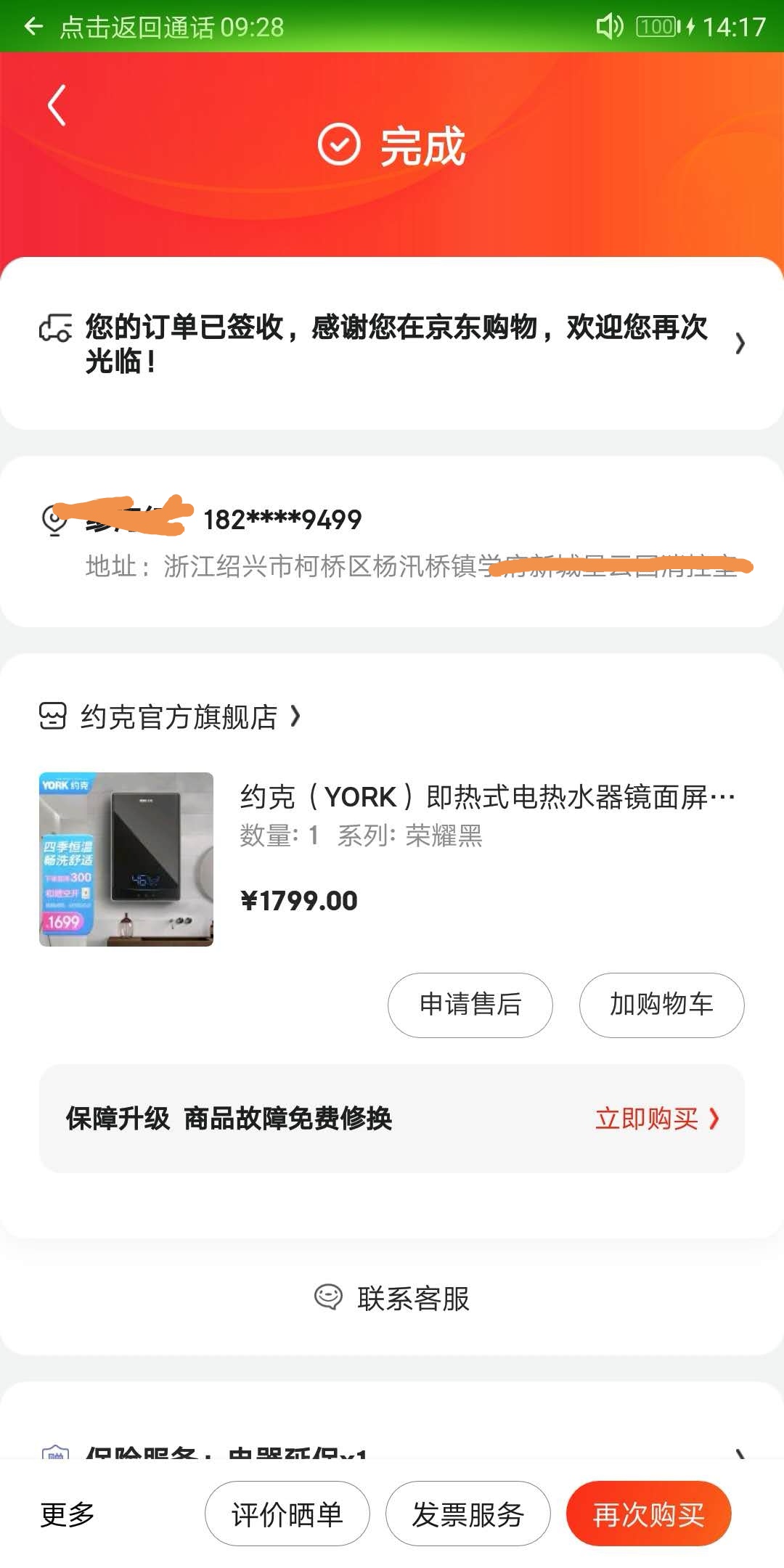
Task: Tap 再次购买 to buy again
Action: pyautogui.click(x=648, y=1514)
